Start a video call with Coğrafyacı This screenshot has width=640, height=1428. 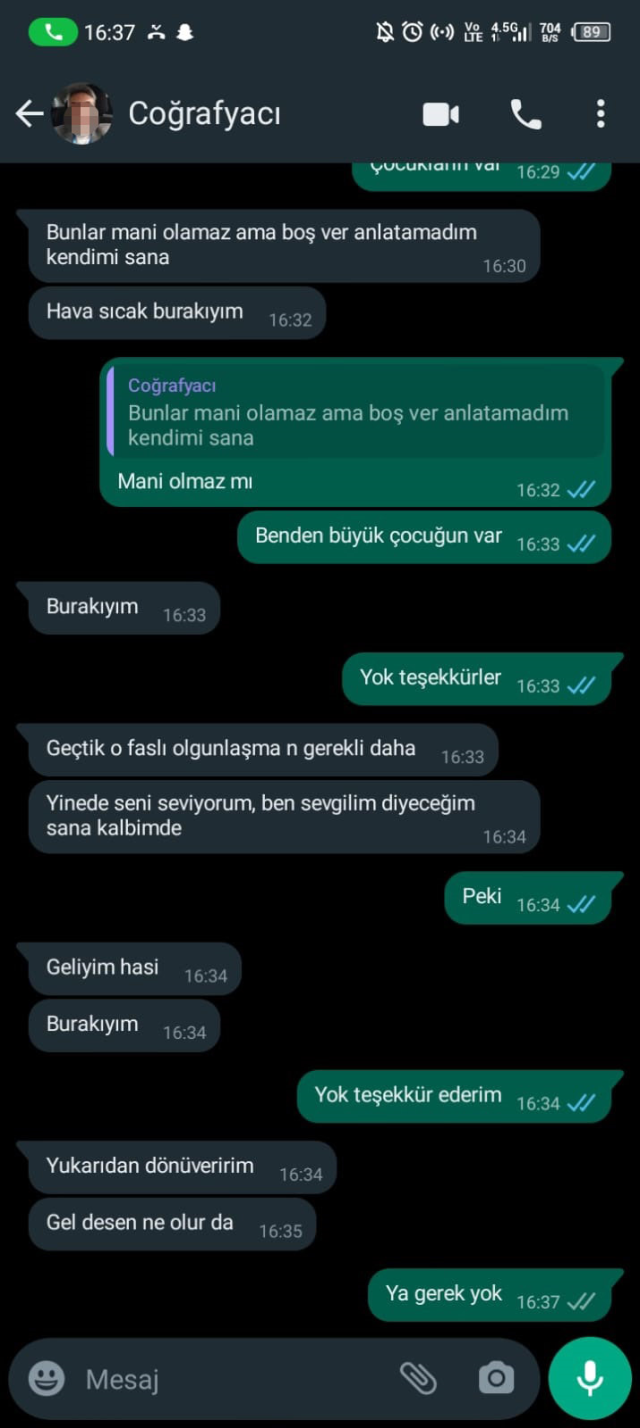[440, 114]
